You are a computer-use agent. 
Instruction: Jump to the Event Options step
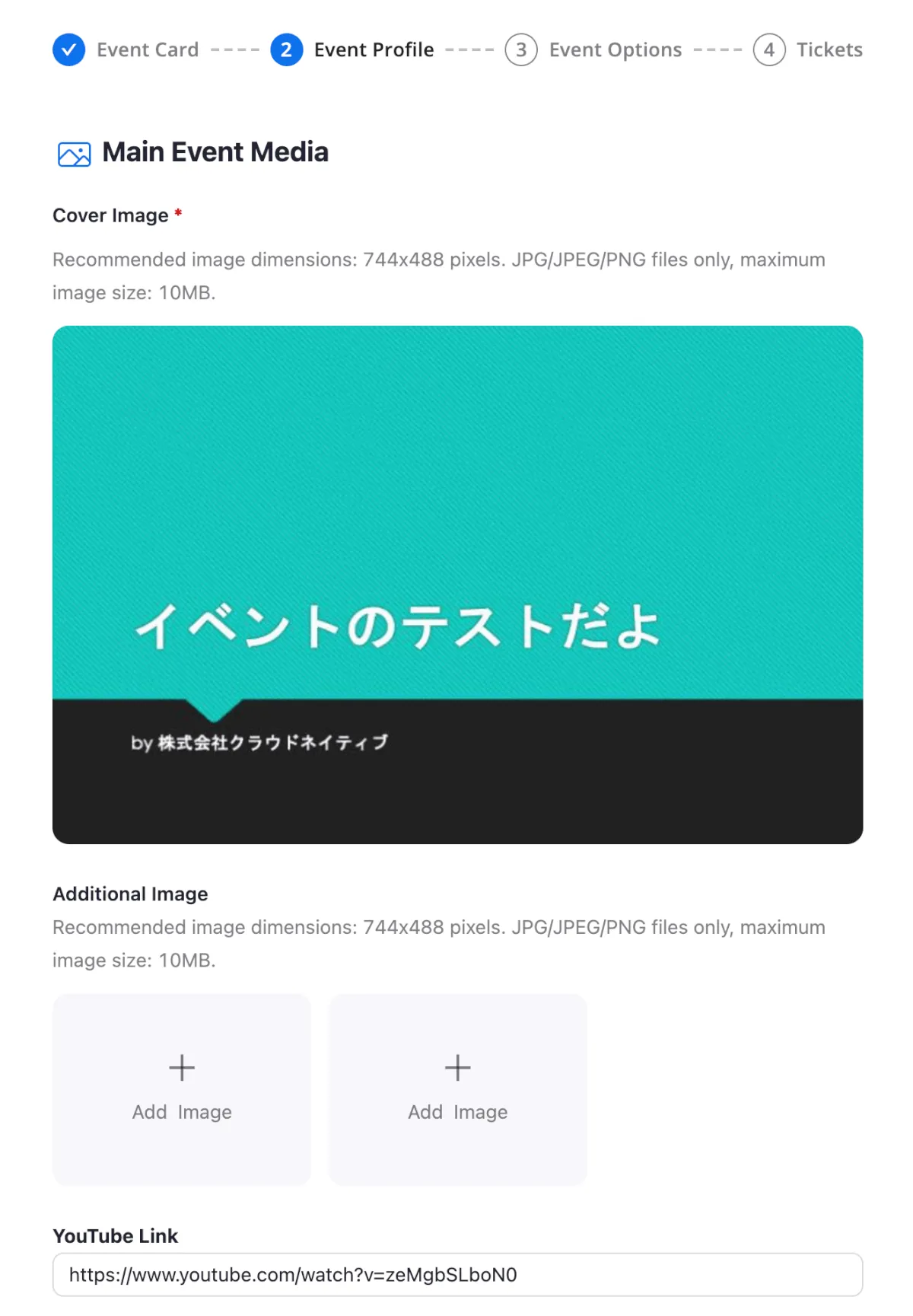[x=594, y=50]
